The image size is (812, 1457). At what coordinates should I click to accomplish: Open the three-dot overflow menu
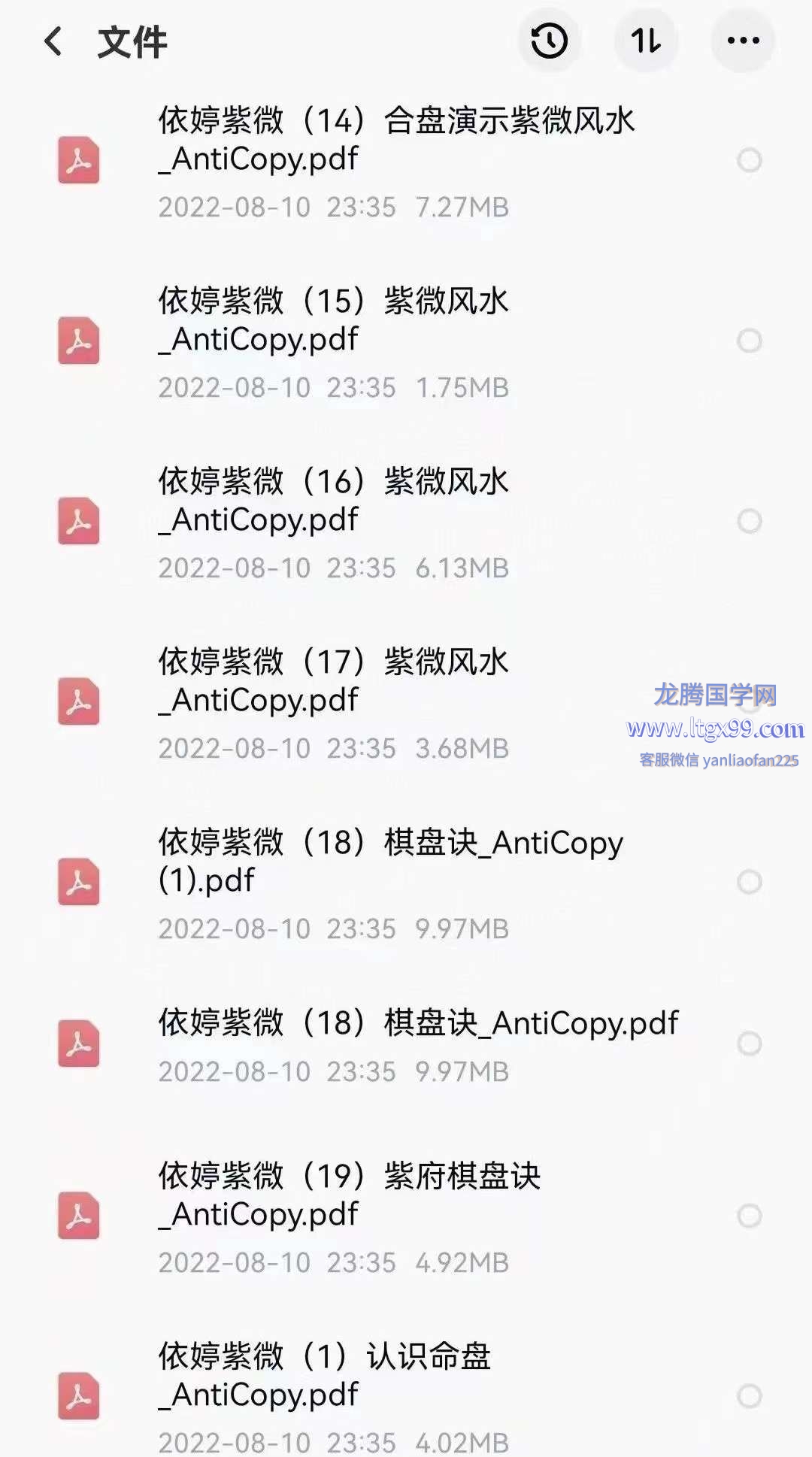[x=743, y=41]
